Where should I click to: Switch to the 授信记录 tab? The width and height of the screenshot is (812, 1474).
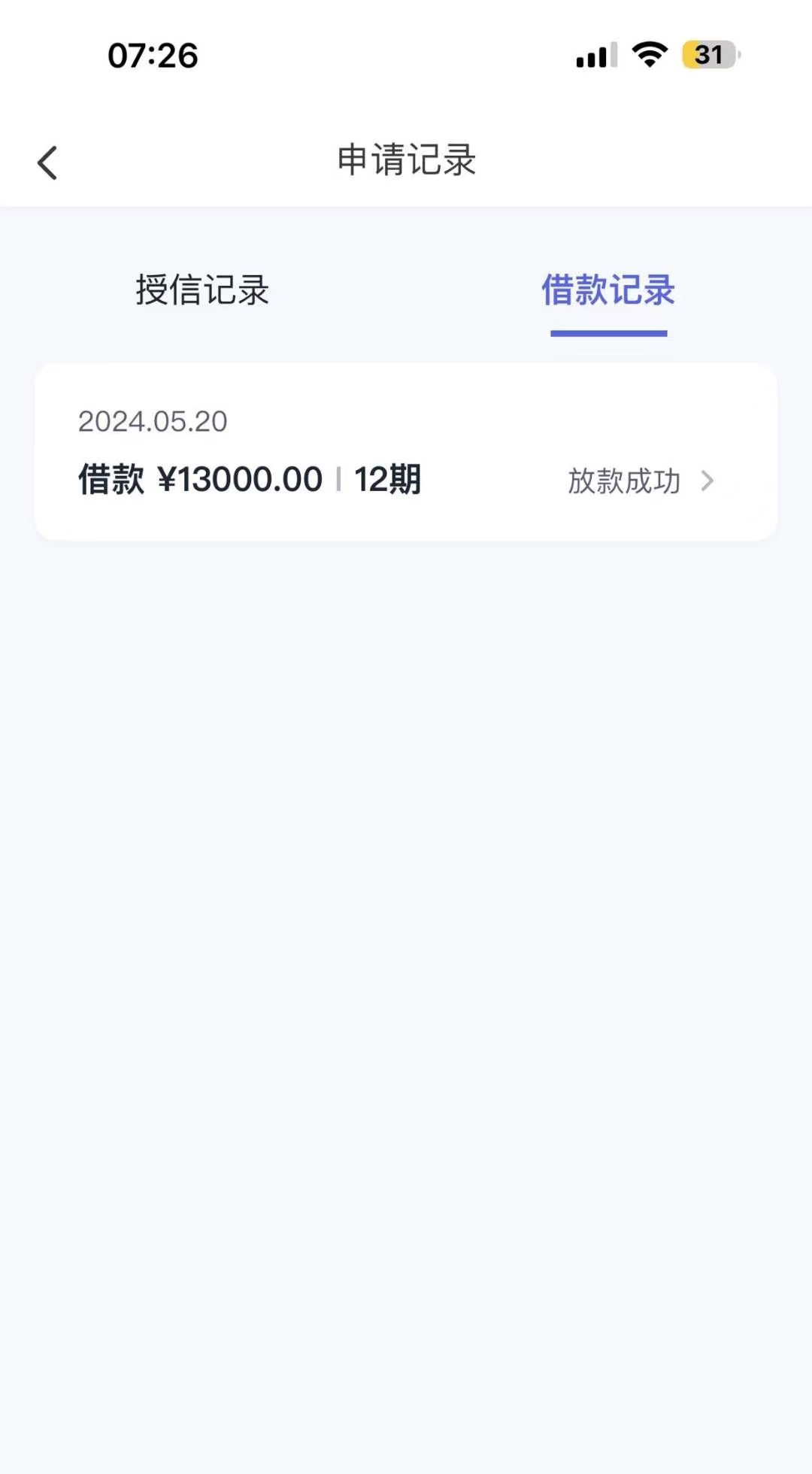(202, 290)
